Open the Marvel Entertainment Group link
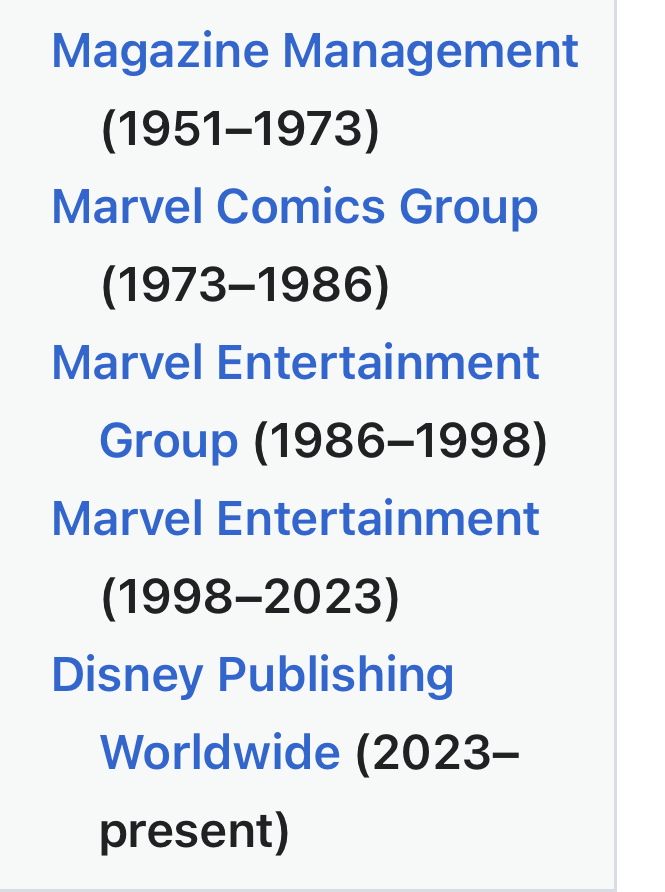The width and height of the screenshot is (665, 892). pos(294,363)
